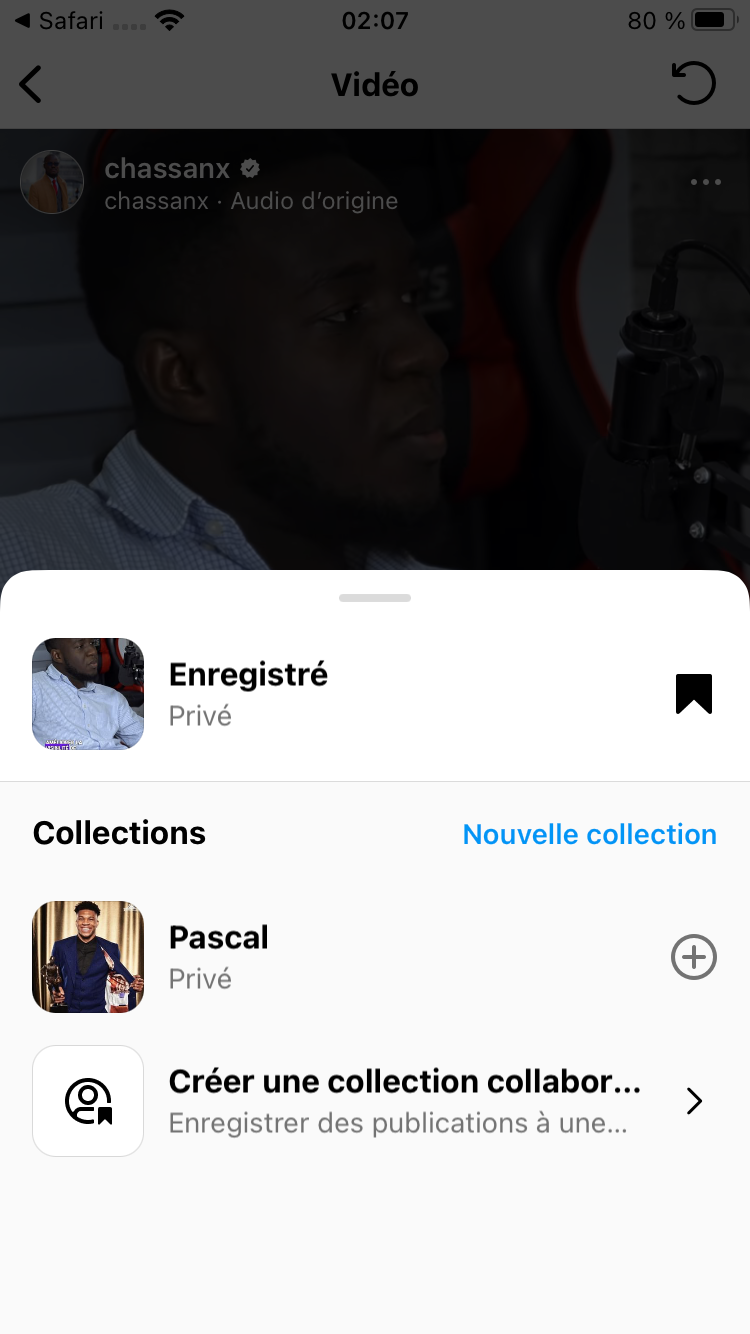Return to Safari via the status bar
The height and width of the screenshot is (1334, 750).
[x=58, y=20]
